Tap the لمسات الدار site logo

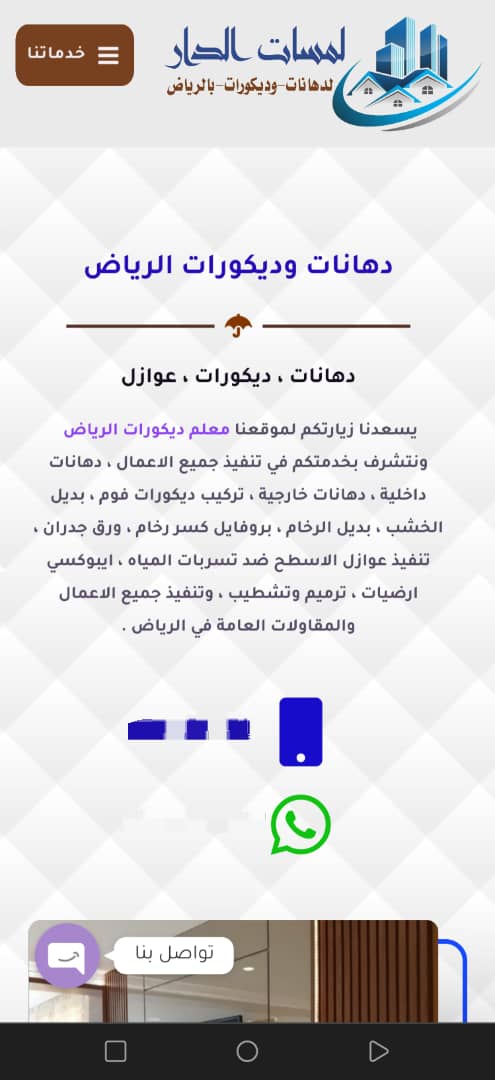(322, 73)
